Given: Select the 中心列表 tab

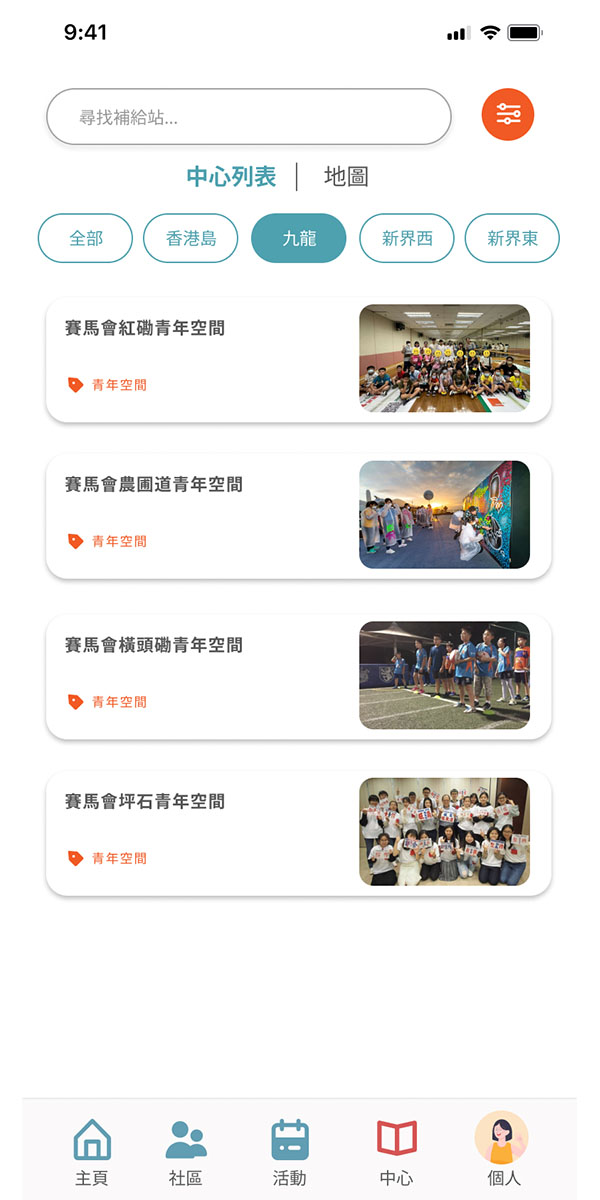Looking at the screenshot, I should (x=231, y=177).
